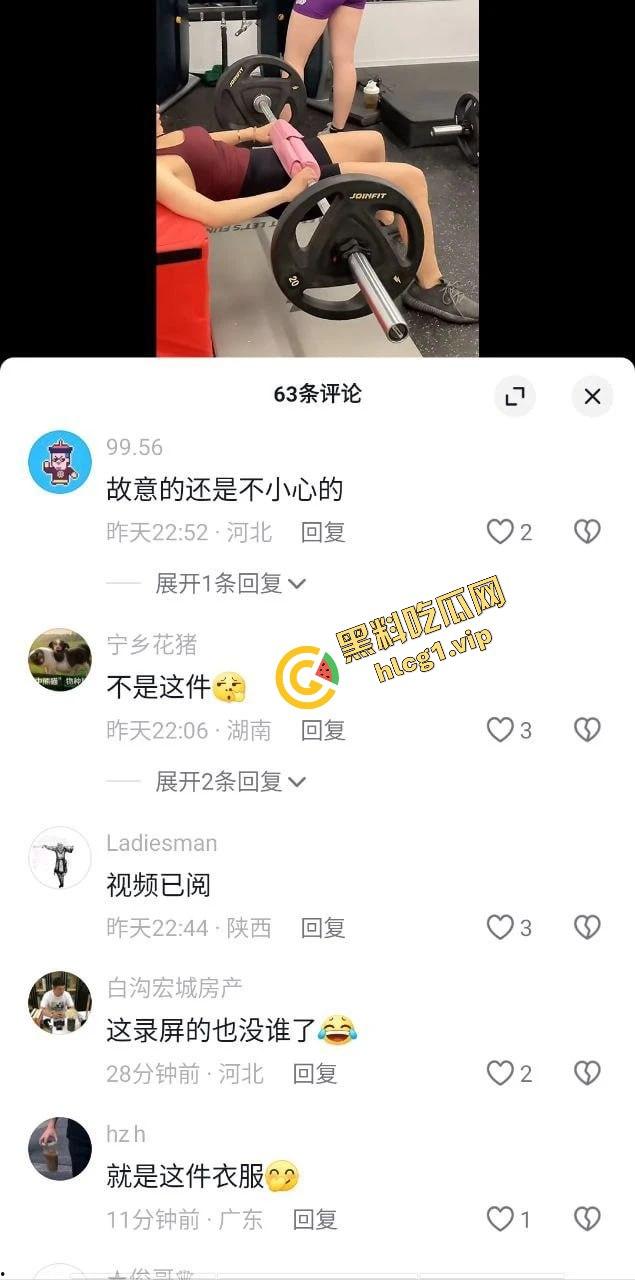Like the comment by hz h

500,1220
